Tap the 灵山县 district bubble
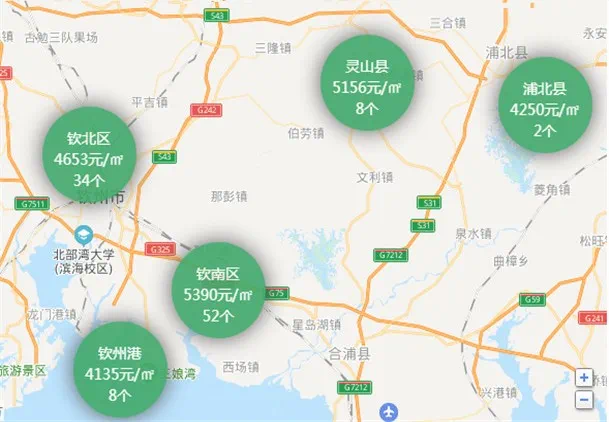The width and height of the screenshot is (609, 422). (x=366, y=86)
